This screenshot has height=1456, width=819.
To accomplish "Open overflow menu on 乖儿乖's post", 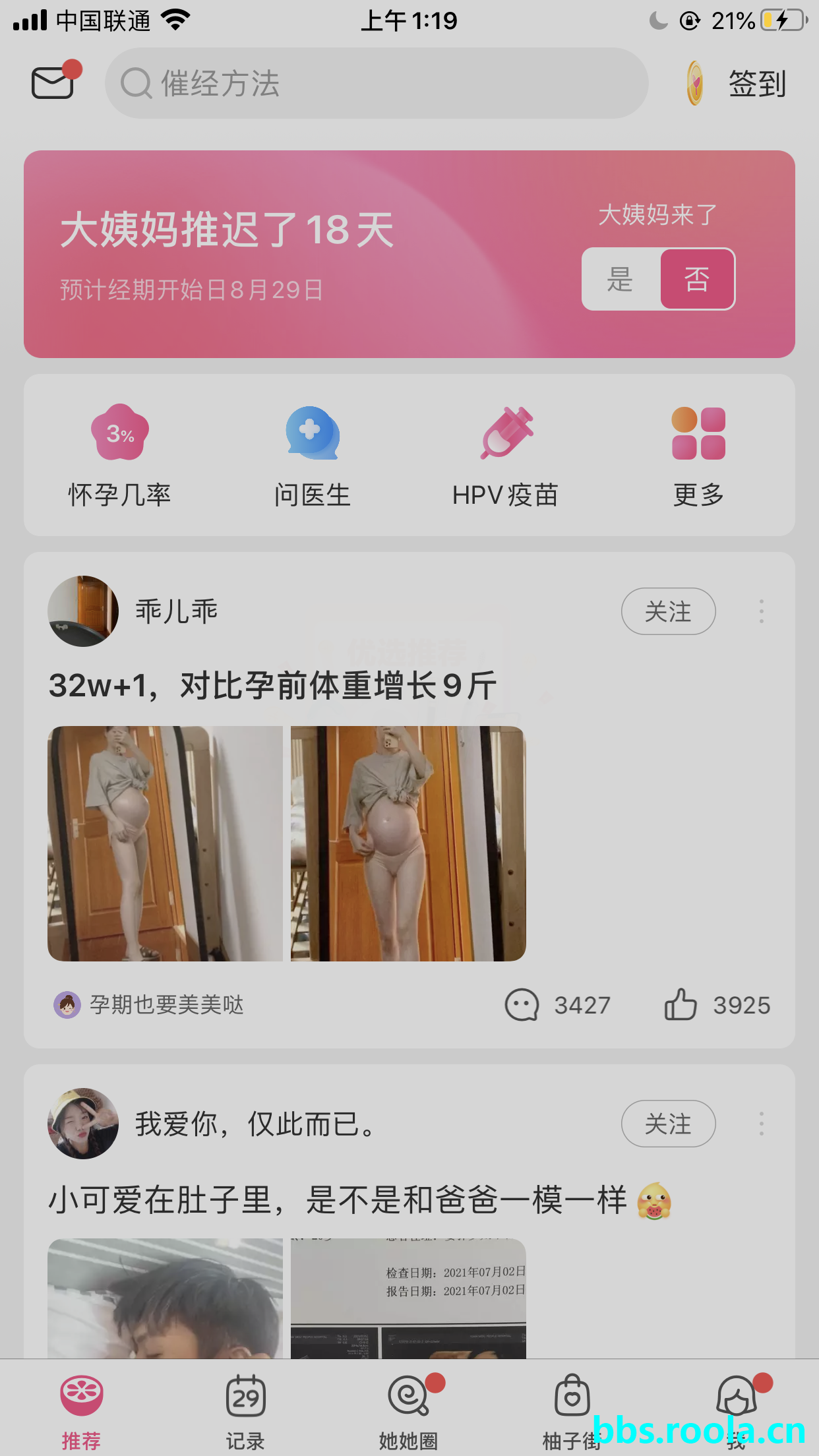I will [761, 611].
